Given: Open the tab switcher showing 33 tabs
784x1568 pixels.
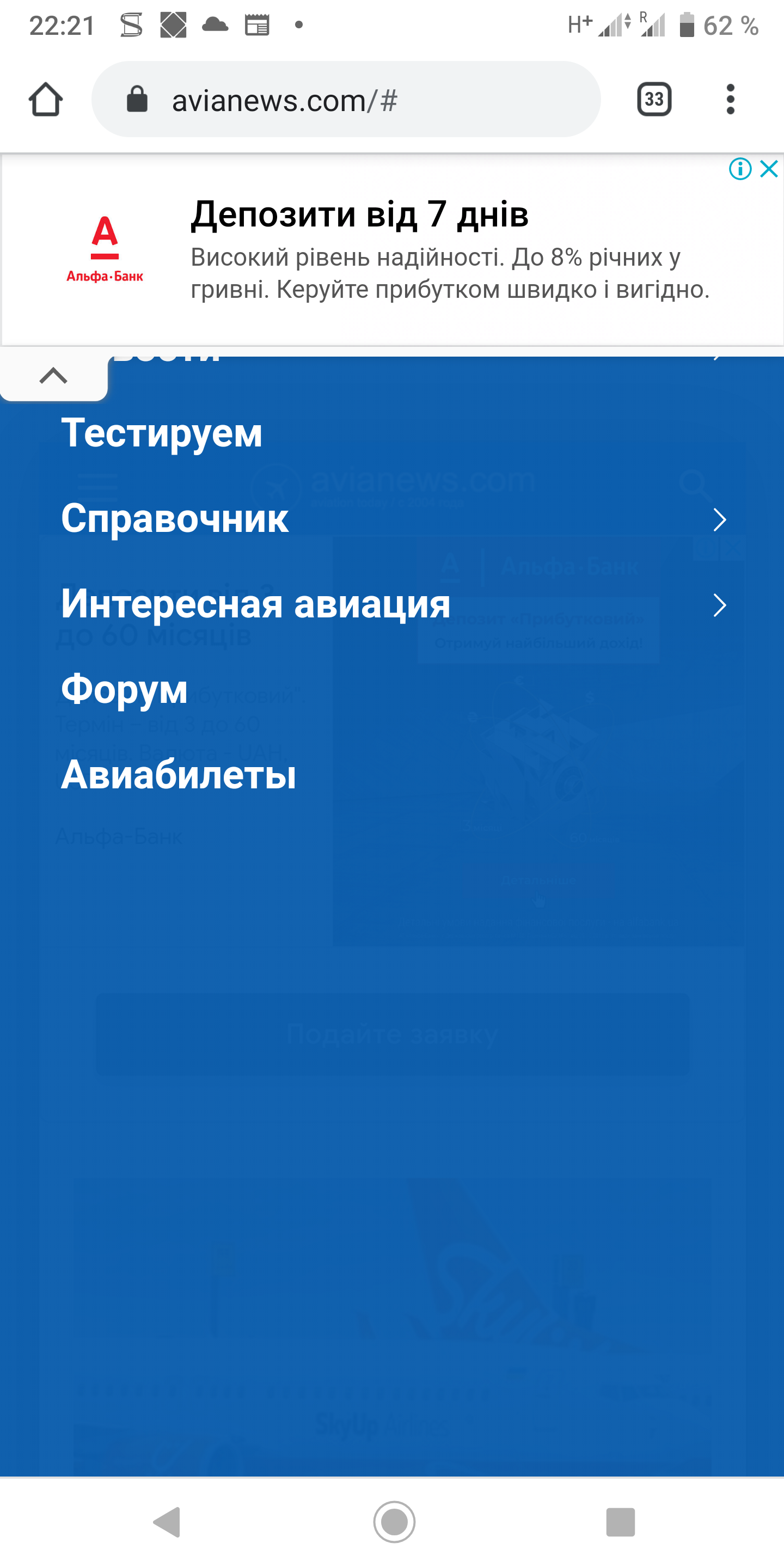Looking at the screenshot, I should [x=654, y=99].
